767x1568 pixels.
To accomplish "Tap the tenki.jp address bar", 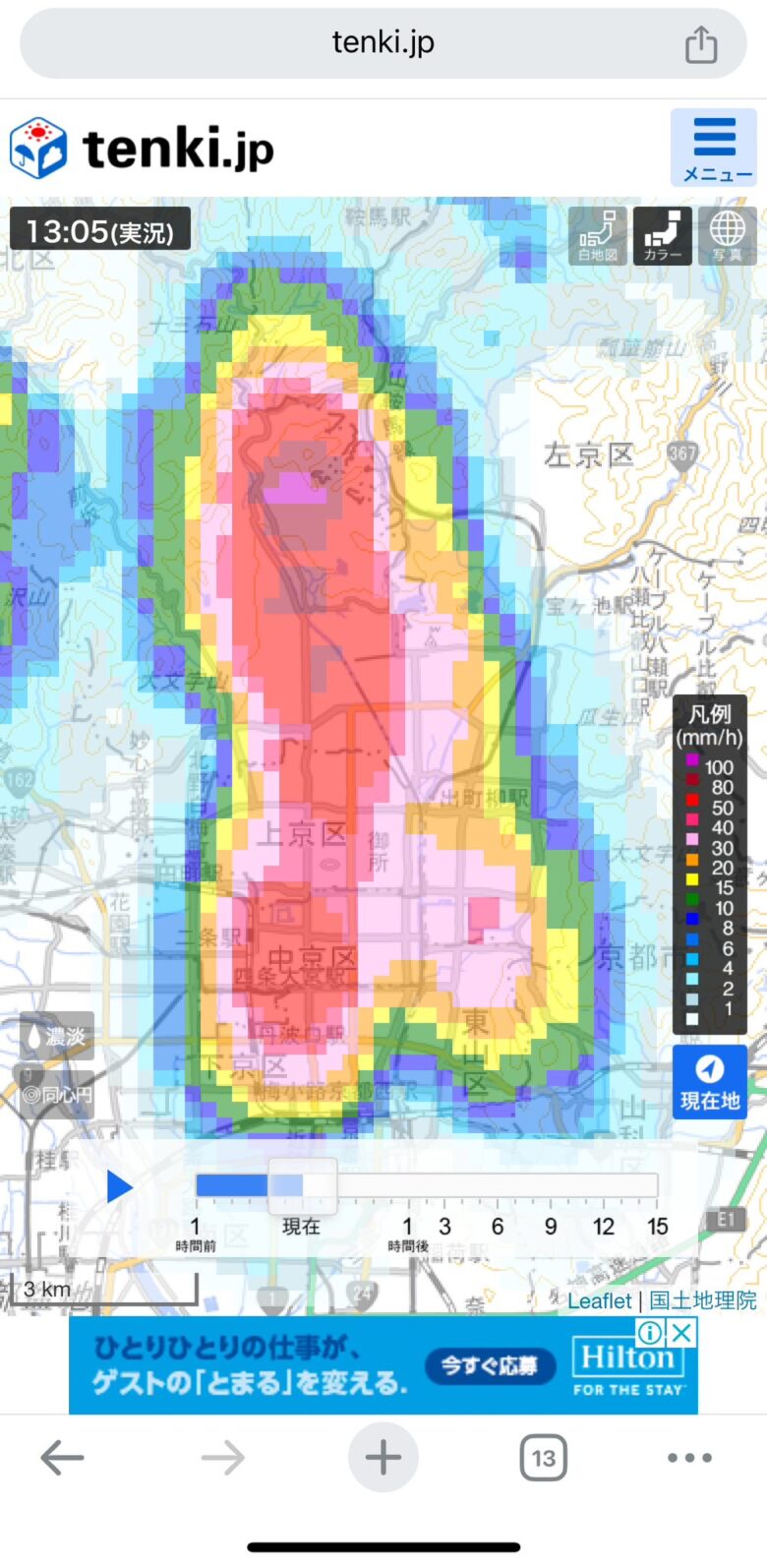I will pyautogui.click(x=383, y=42).
